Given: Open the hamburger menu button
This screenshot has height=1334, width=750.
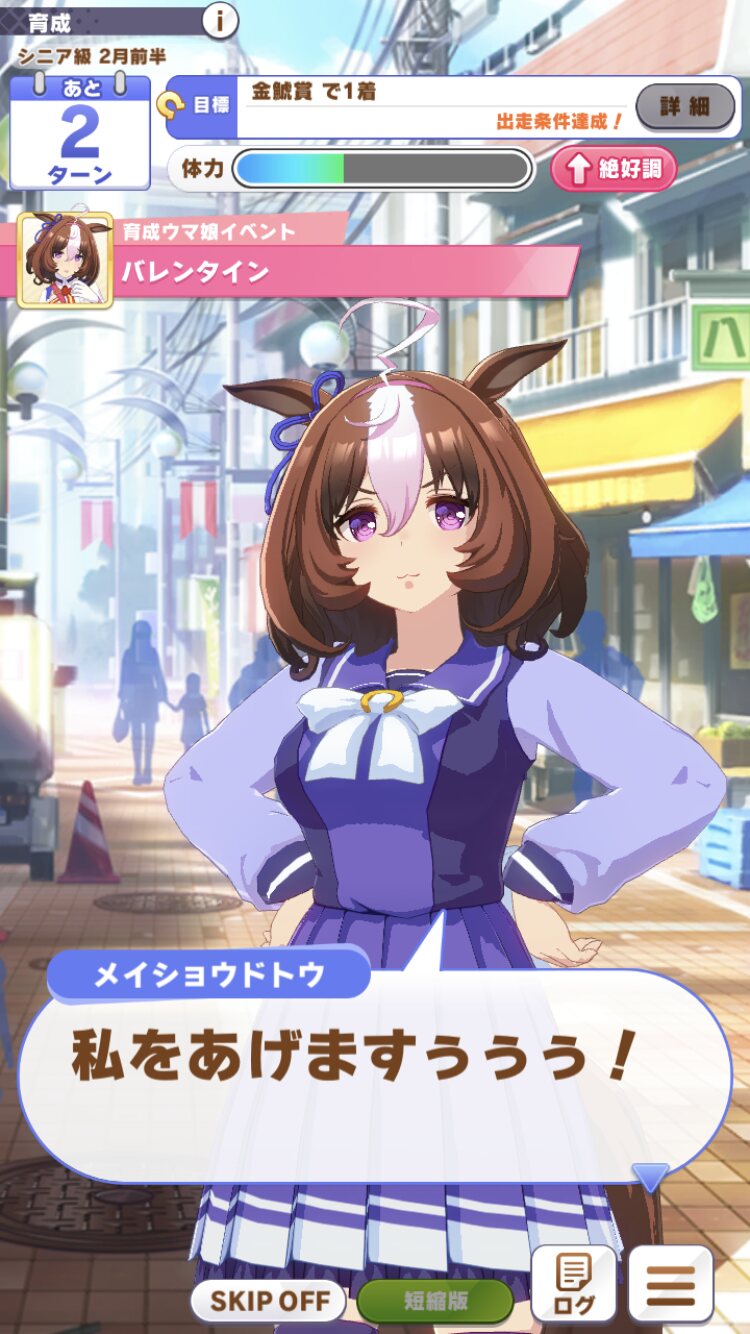Looking at the screenshot, I should tap(671, 1284).
